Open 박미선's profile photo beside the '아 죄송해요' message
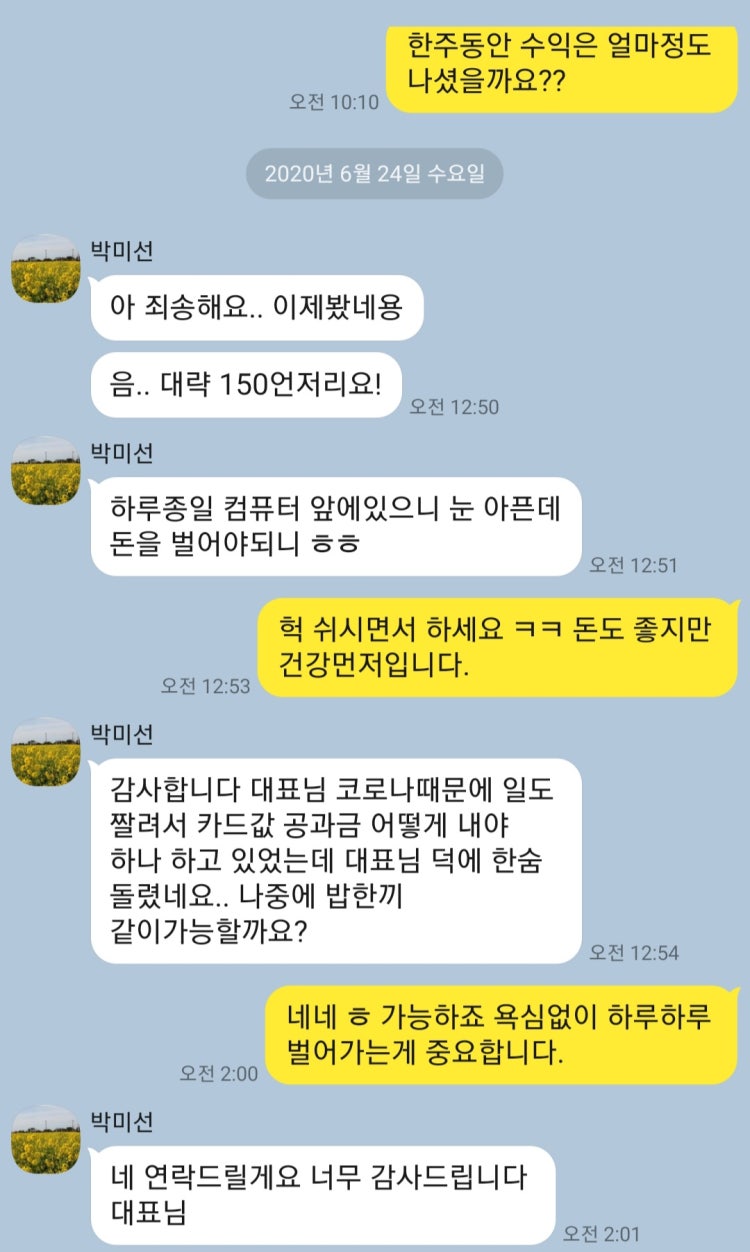 [46, 269]
